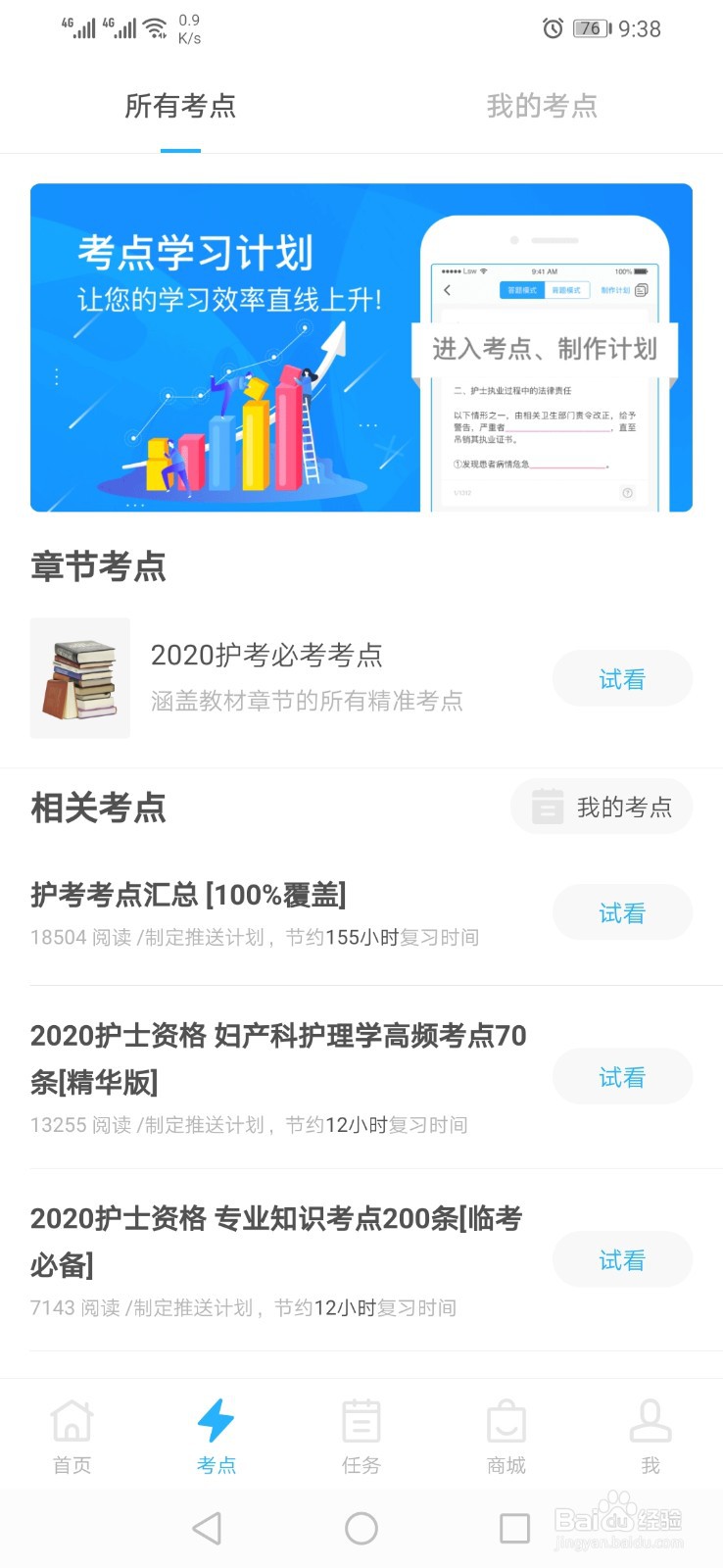The width and height of the screenshot is (723, 1568).
Task: Click 试看 for 2020护考必考考点
Action: point(621,678)
